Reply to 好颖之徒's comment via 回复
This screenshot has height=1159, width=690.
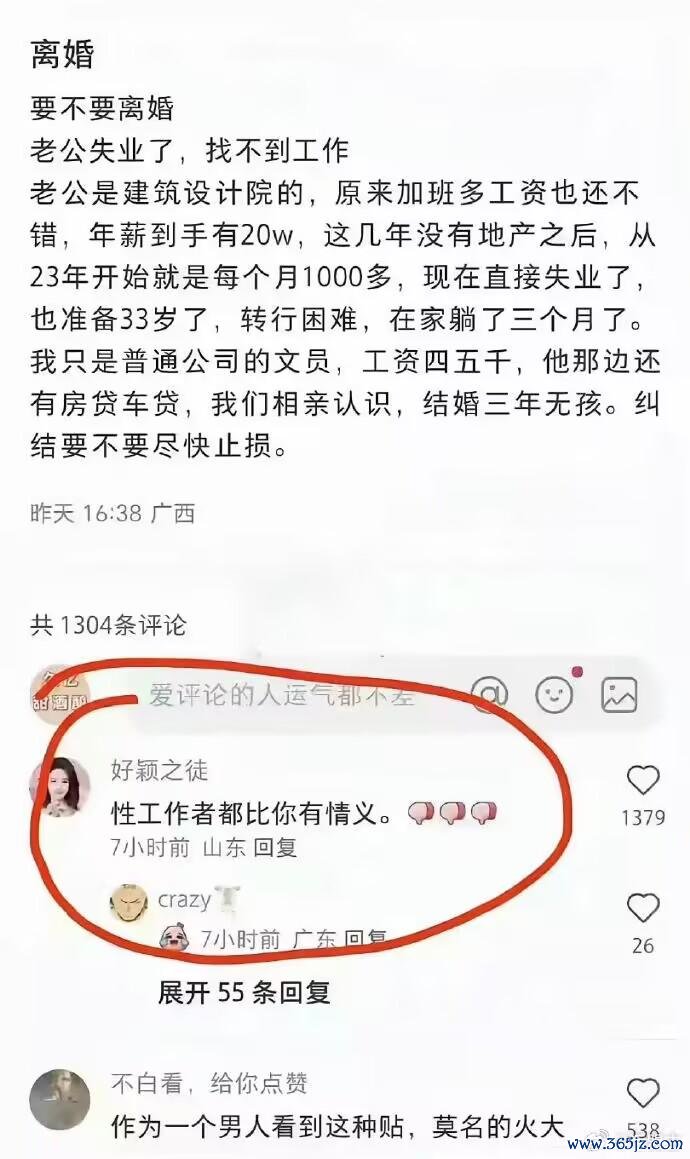pyautogui.click(x=274, y=848)
